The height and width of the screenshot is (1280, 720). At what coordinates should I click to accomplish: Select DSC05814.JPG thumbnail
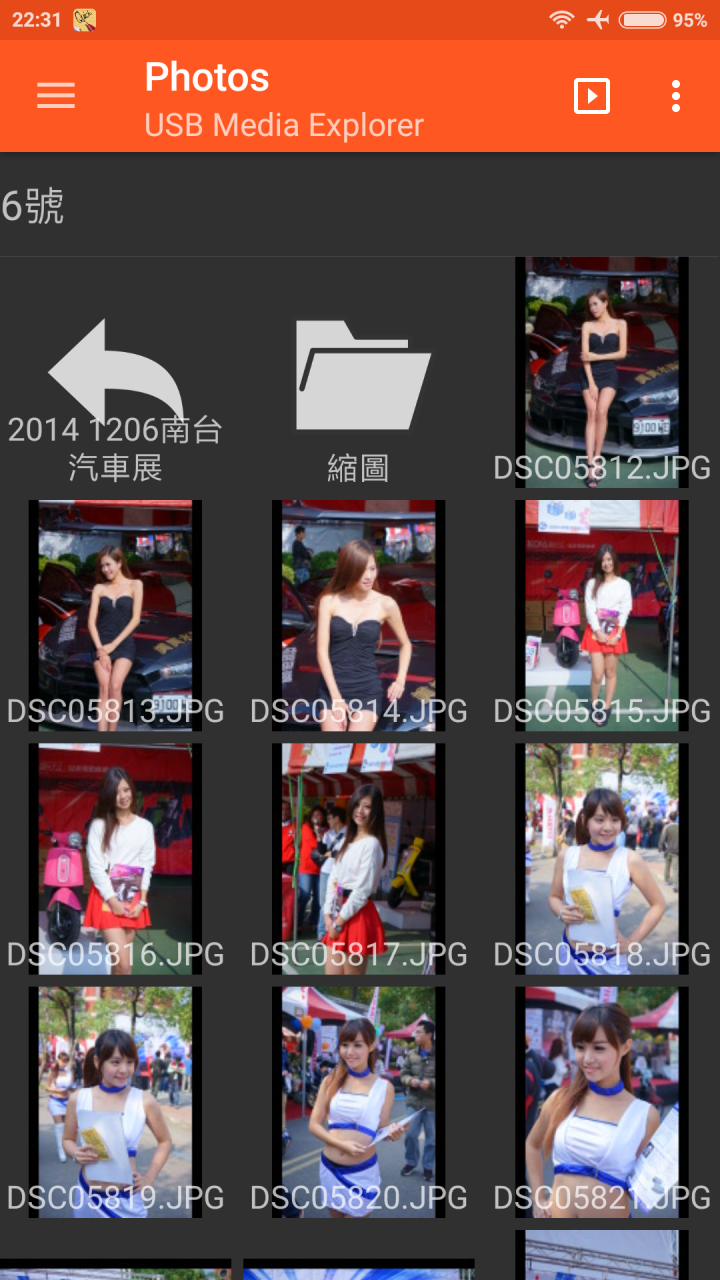click(359, 615)
